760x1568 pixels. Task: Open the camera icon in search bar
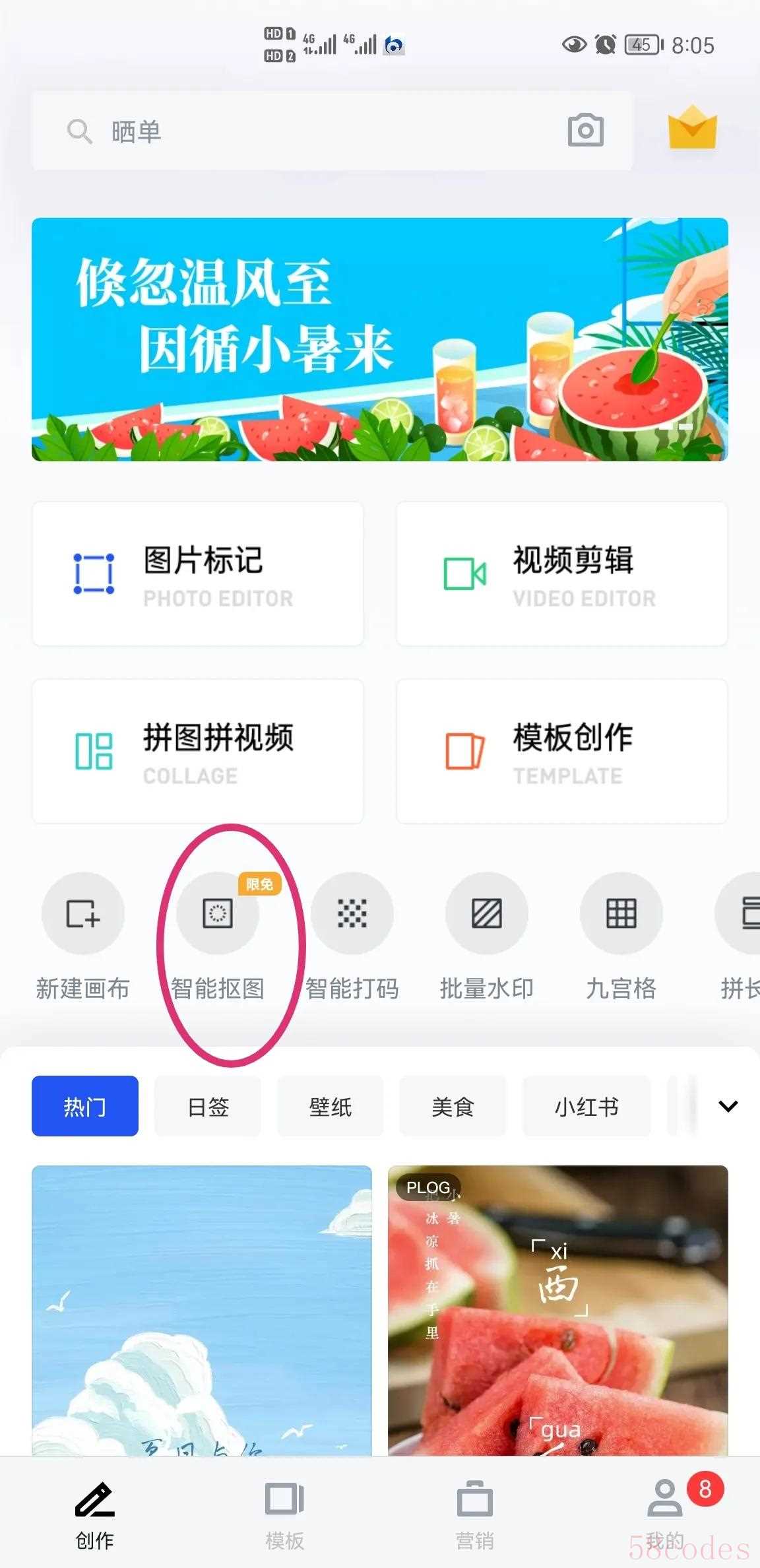[x=585, y=131]
